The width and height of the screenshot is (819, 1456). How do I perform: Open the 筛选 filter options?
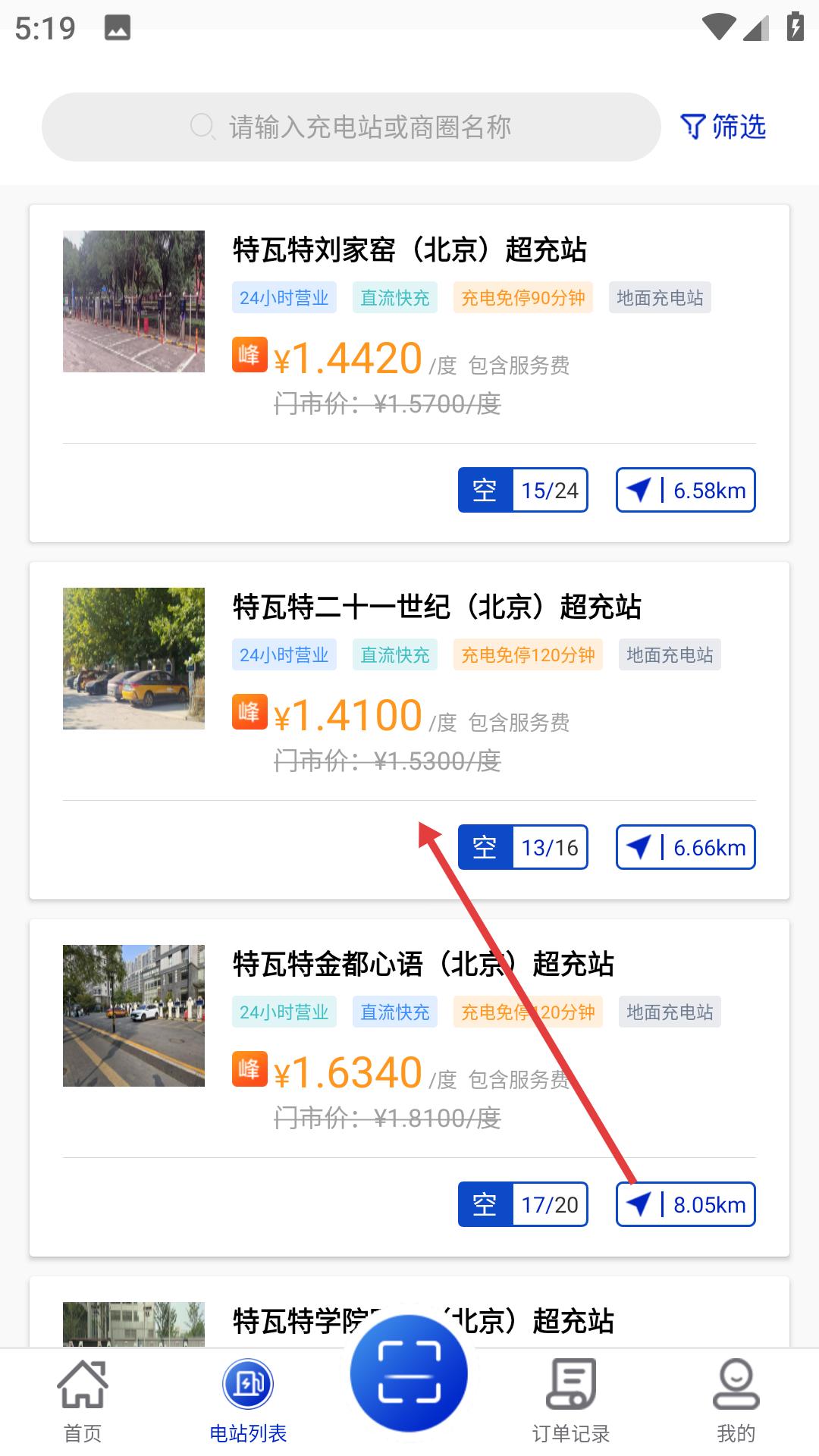tap(723, 127)
